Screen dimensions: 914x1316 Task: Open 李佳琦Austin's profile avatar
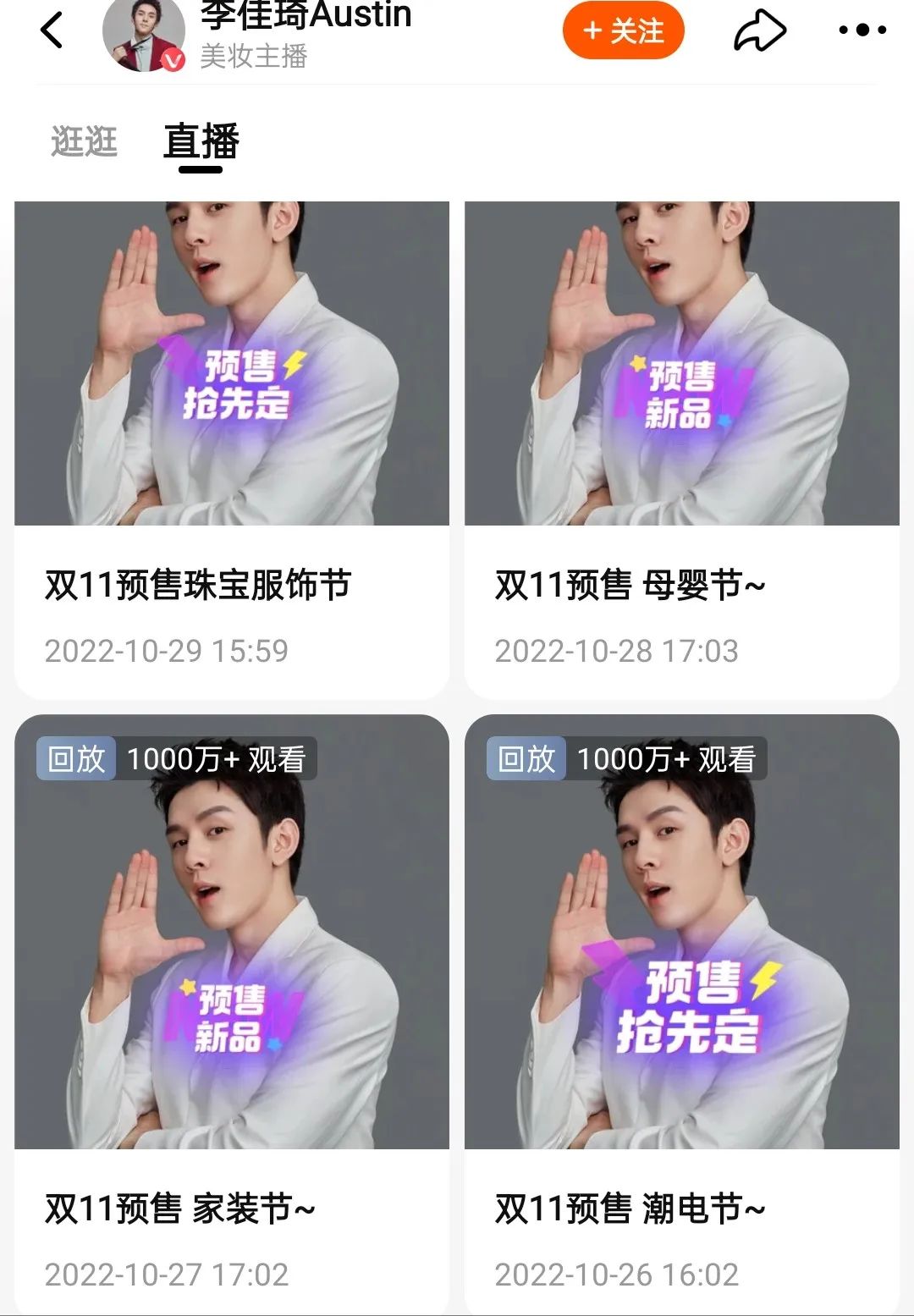144,34
